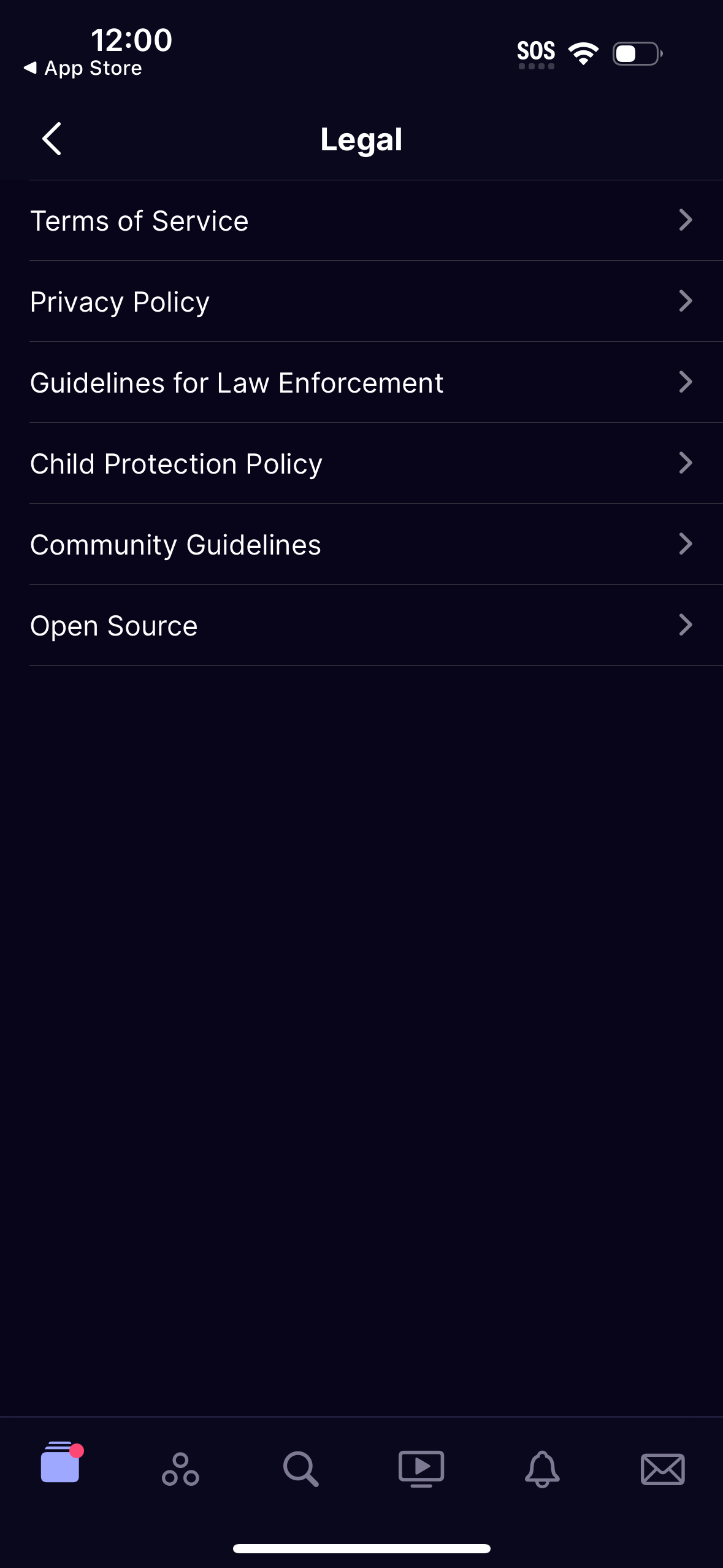This screenshot has width=723, height=1568.
Task: Open the Following tab icon
Action: point(60,1468)
